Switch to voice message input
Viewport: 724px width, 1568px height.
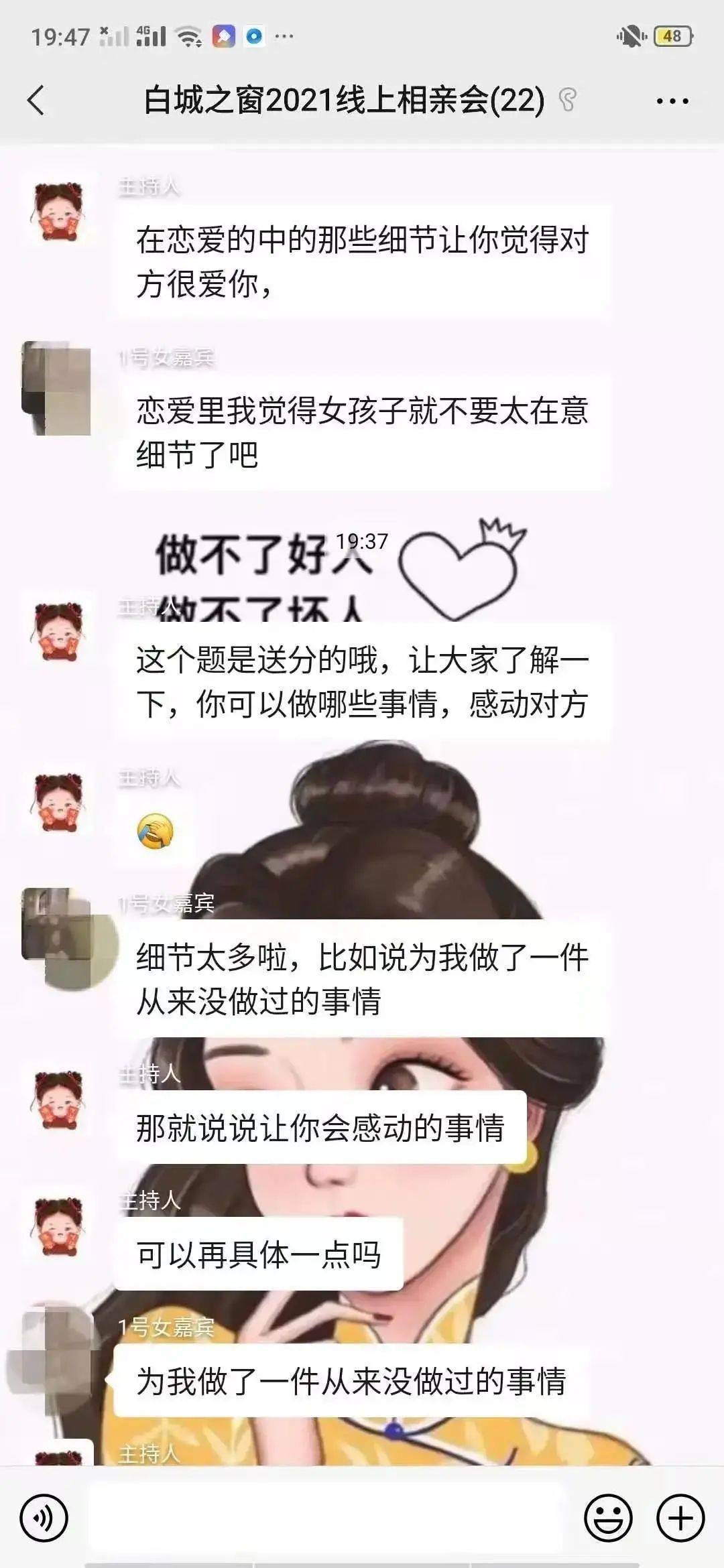coord(44,1518)
